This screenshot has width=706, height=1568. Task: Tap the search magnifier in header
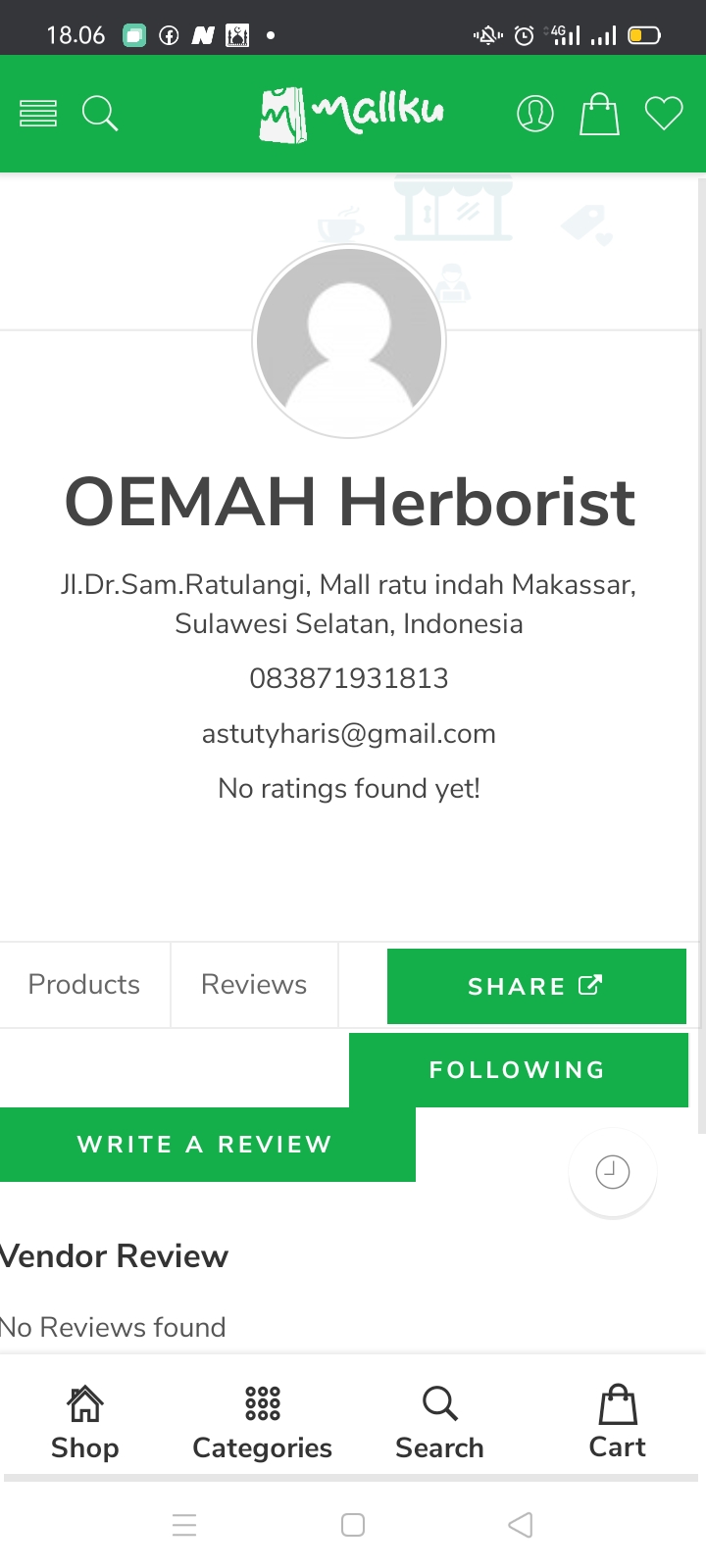(x=100, y=114)
